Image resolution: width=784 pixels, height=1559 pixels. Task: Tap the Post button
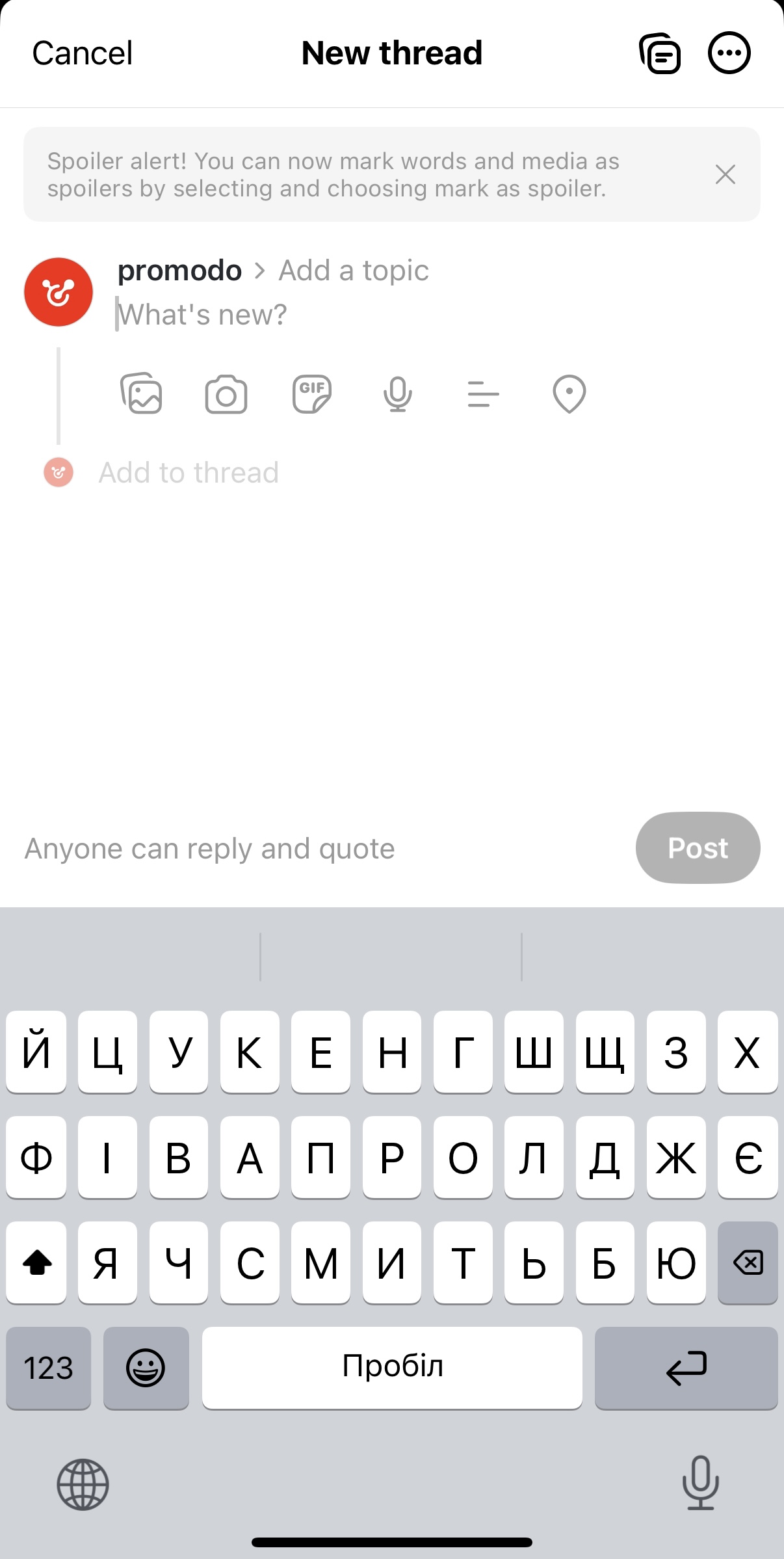(x=698, y=847)
